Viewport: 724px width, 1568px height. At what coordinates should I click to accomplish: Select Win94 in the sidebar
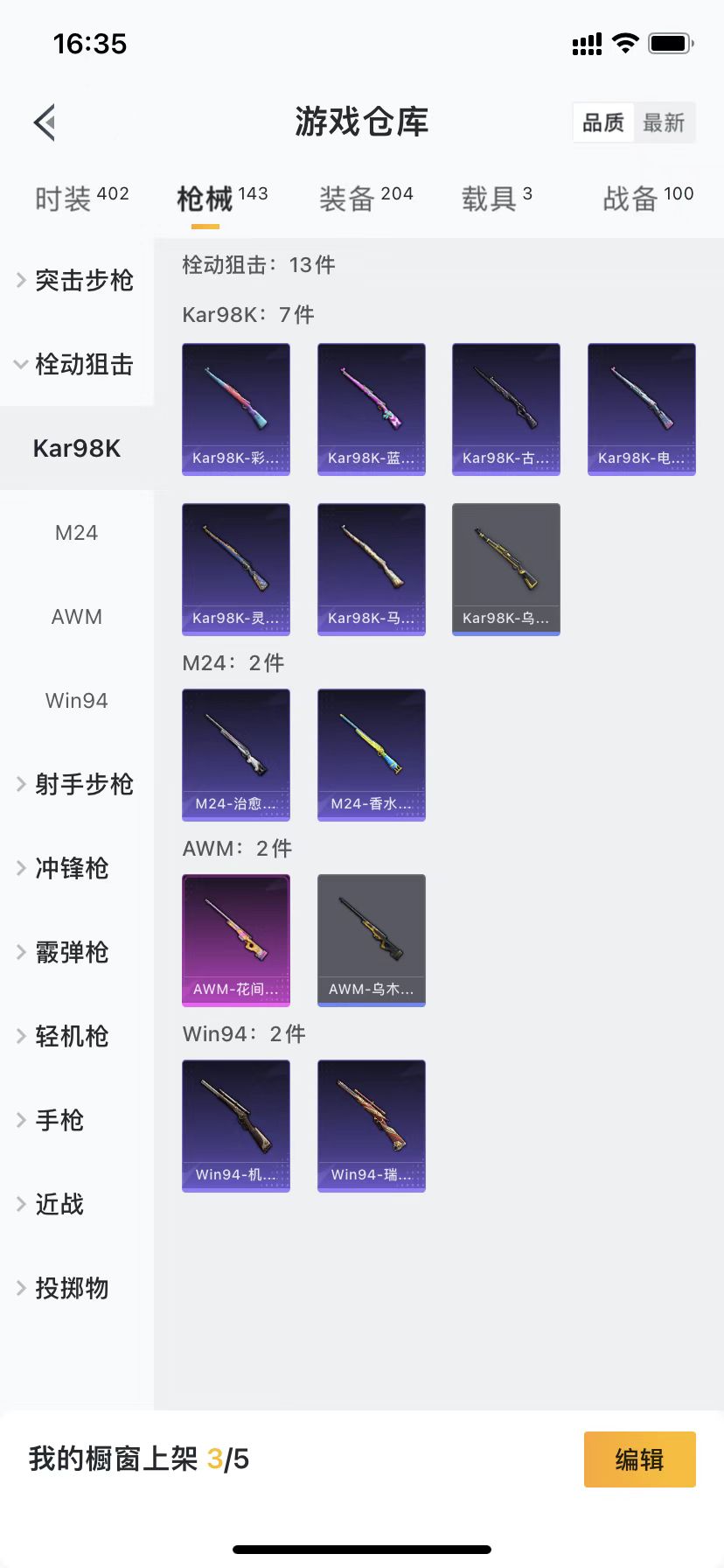point(76,700)
